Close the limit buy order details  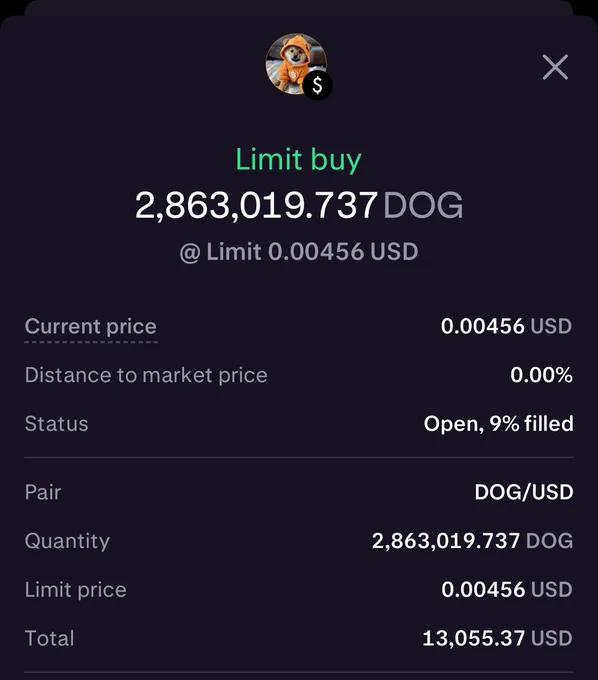[555, 67]
